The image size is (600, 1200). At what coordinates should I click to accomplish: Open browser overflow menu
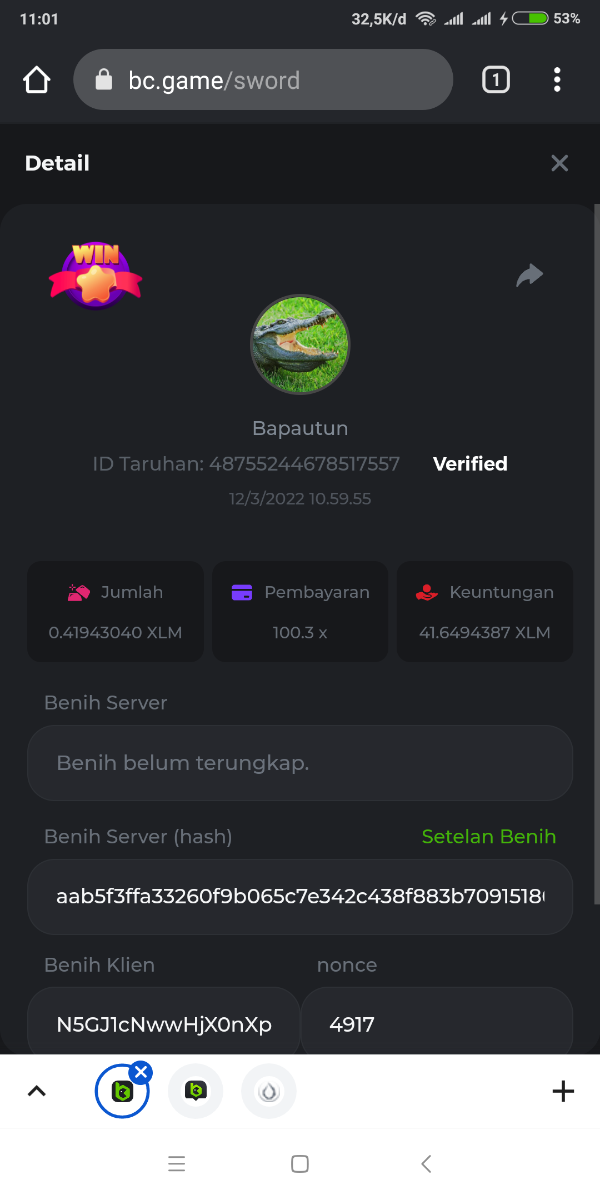(x=557, y=80)
